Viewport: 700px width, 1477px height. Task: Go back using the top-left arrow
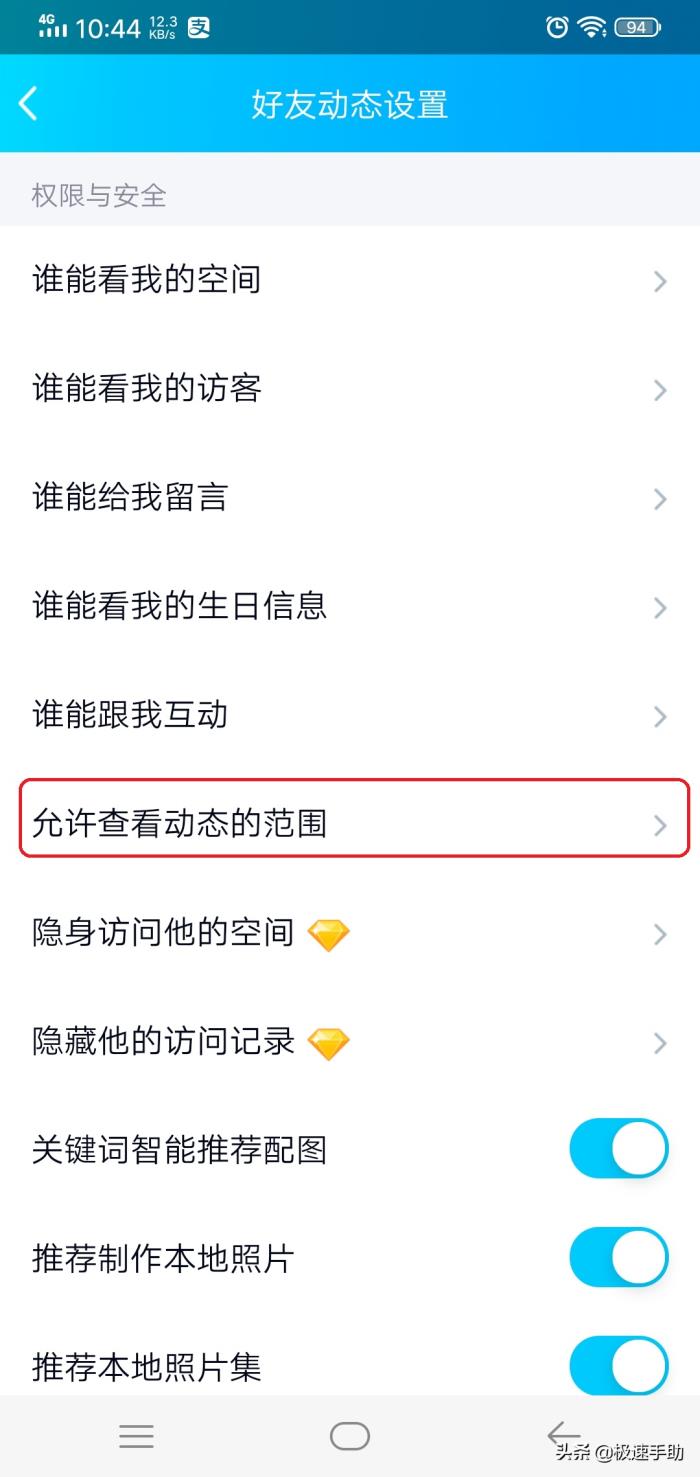point(28,104)
